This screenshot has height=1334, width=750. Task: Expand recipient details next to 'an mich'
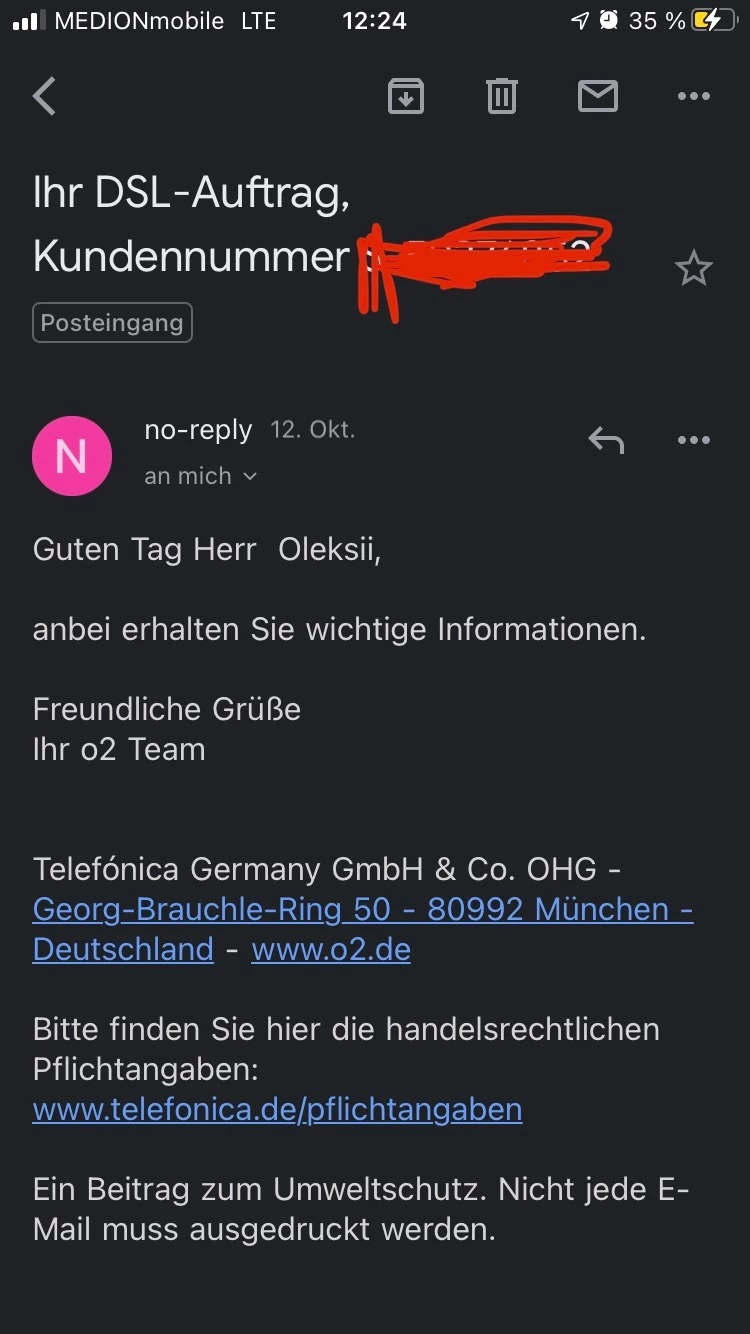(250, 477)
